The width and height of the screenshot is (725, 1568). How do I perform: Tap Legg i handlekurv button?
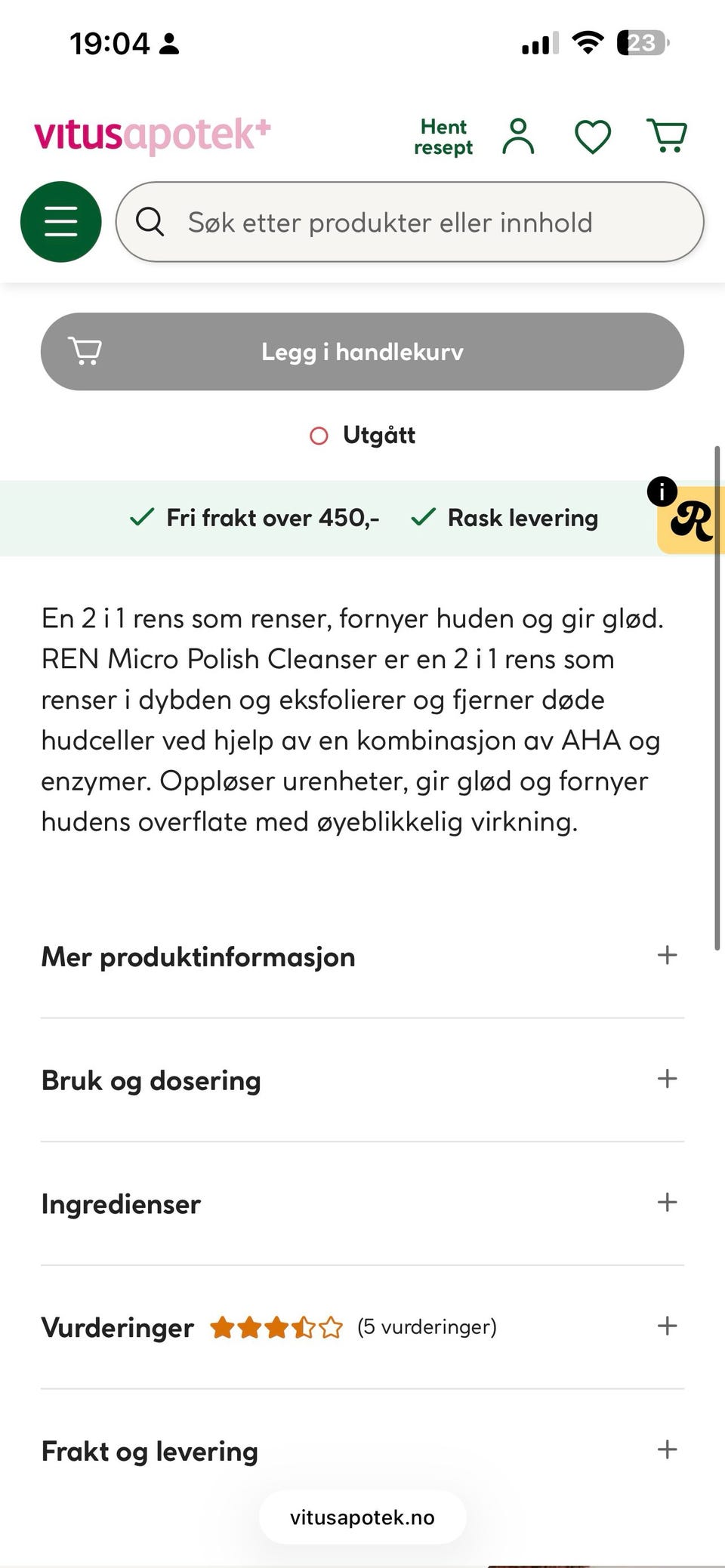[x=362, y=352]
